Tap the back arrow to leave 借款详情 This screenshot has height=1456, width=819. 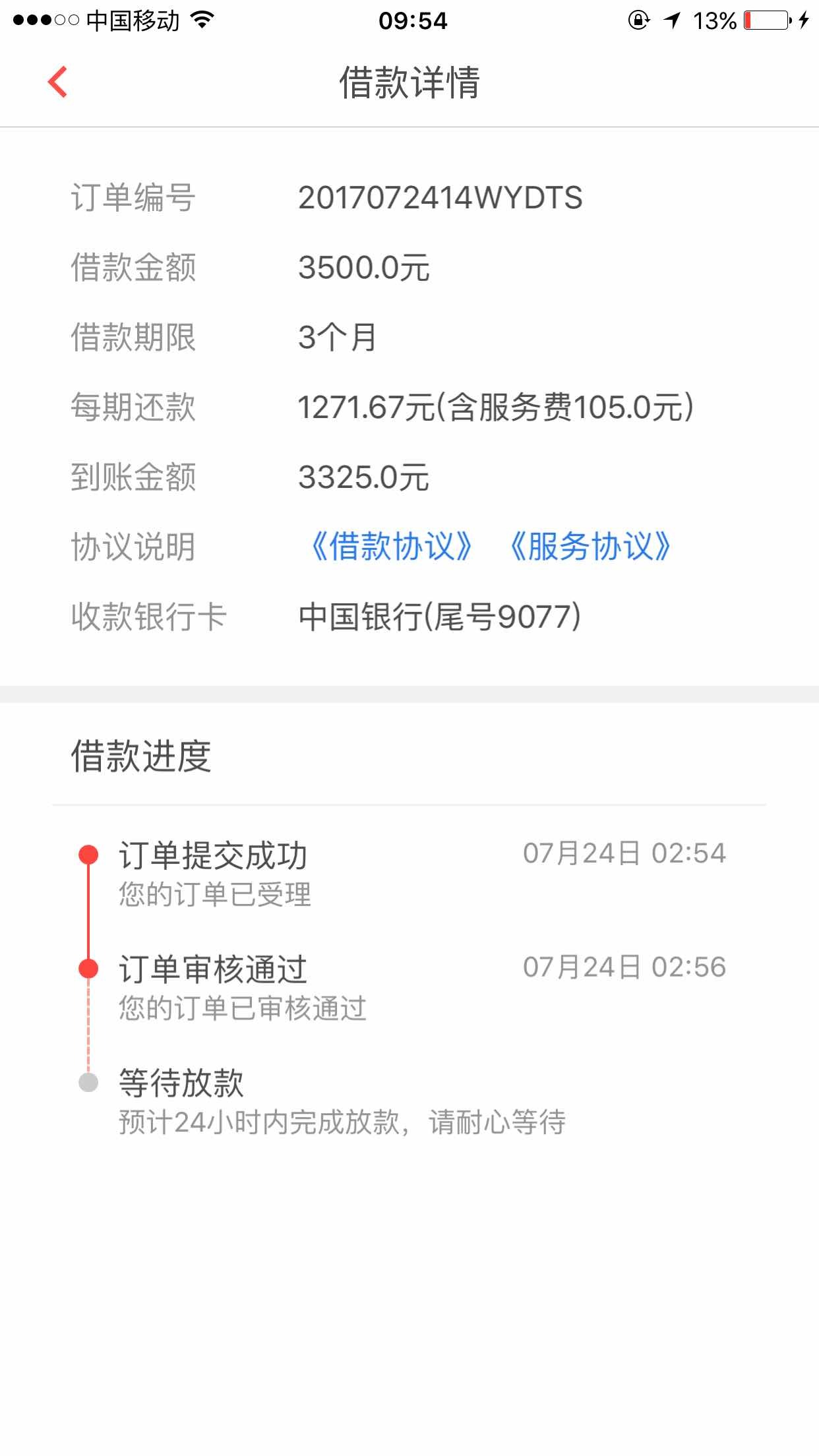click(x=55, y=82)
